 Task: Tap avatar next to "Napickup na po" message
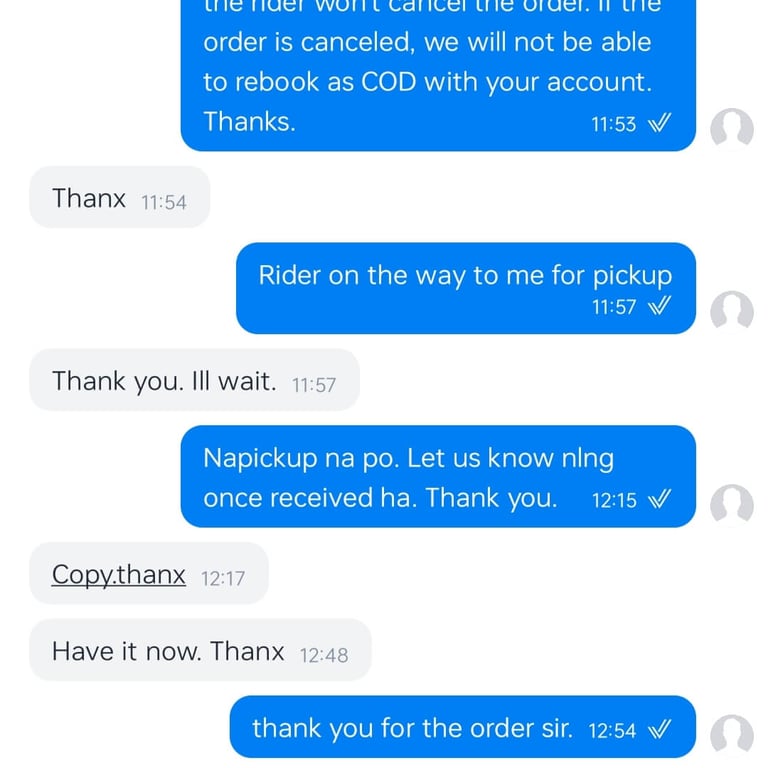(732, 505)
